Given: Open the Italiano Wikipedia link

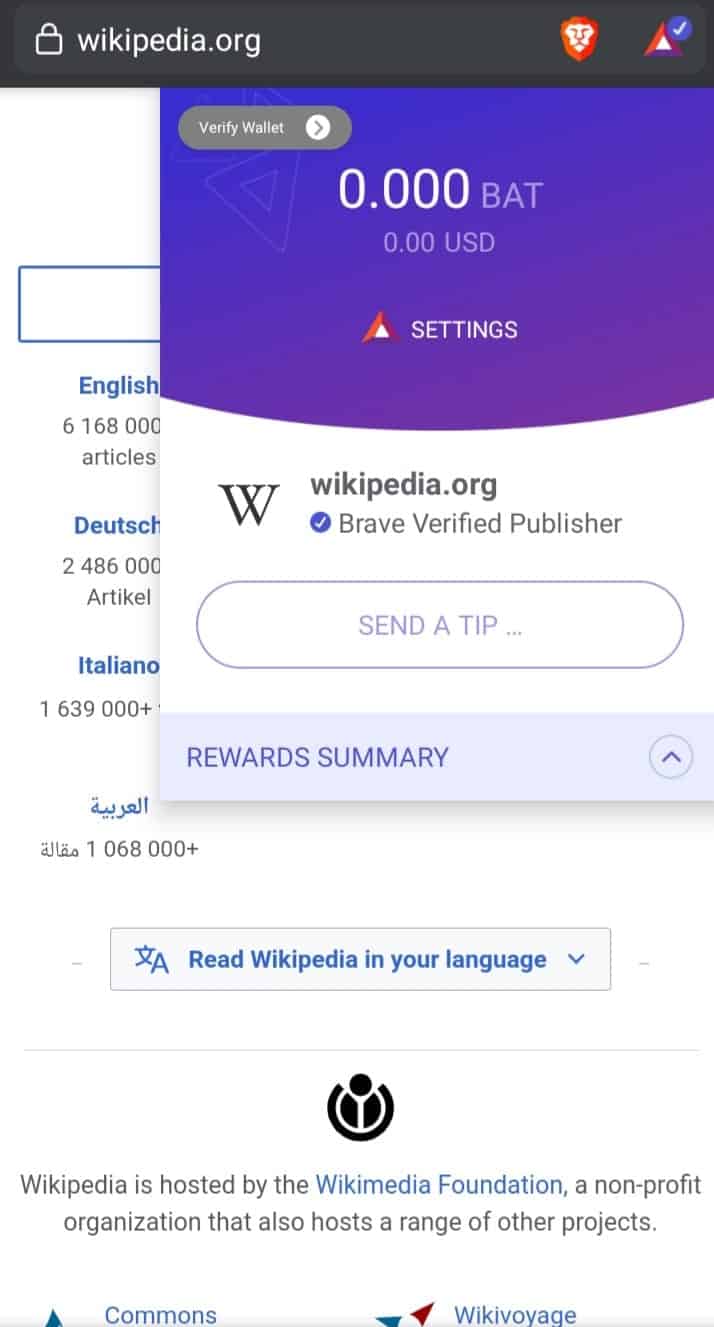Looking at the screenshot, I should [x=118, y=665].
